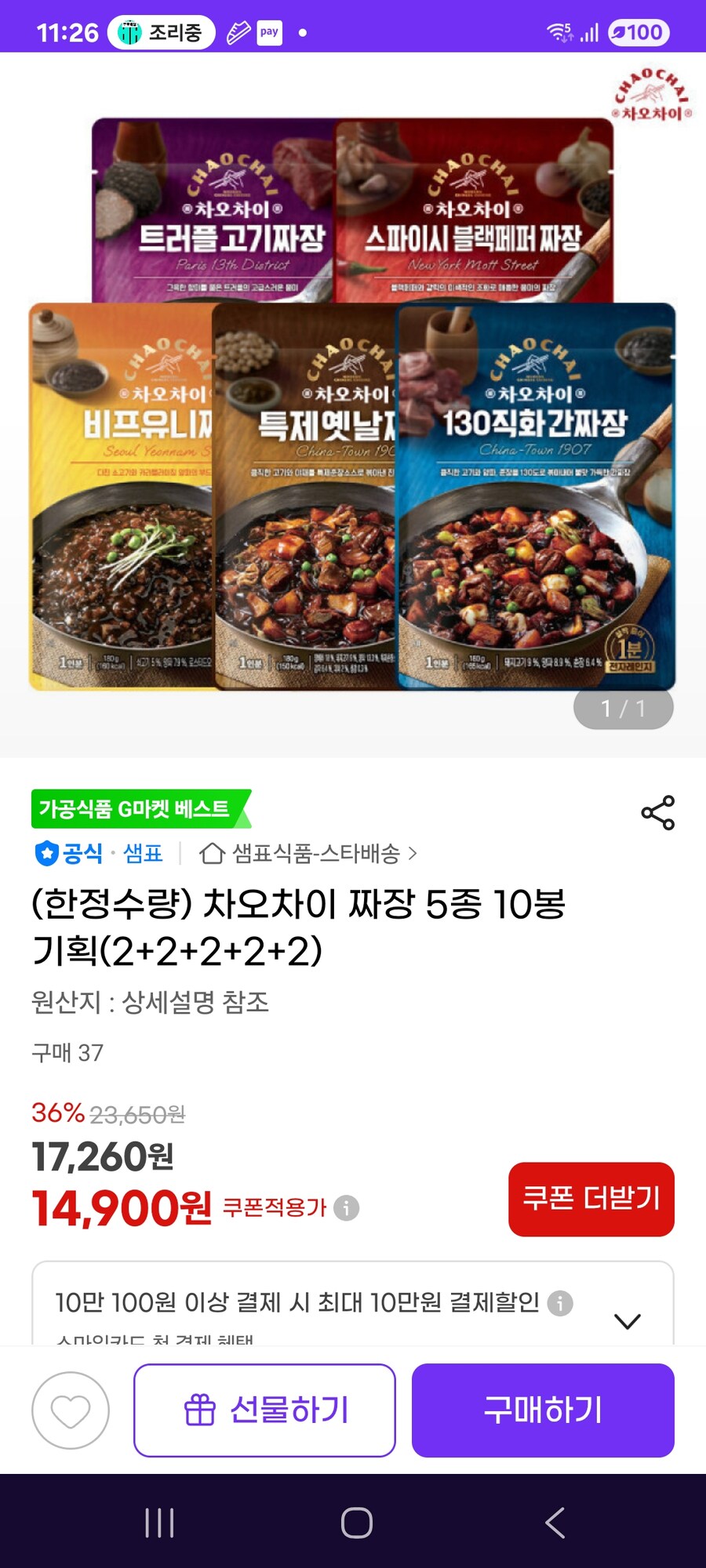The width and height of the screenshot is (706, 1568).
Task: Open the 샘표식품-스타배송 store page arrow
Action: pyautogui.click(x=412, y=855)
